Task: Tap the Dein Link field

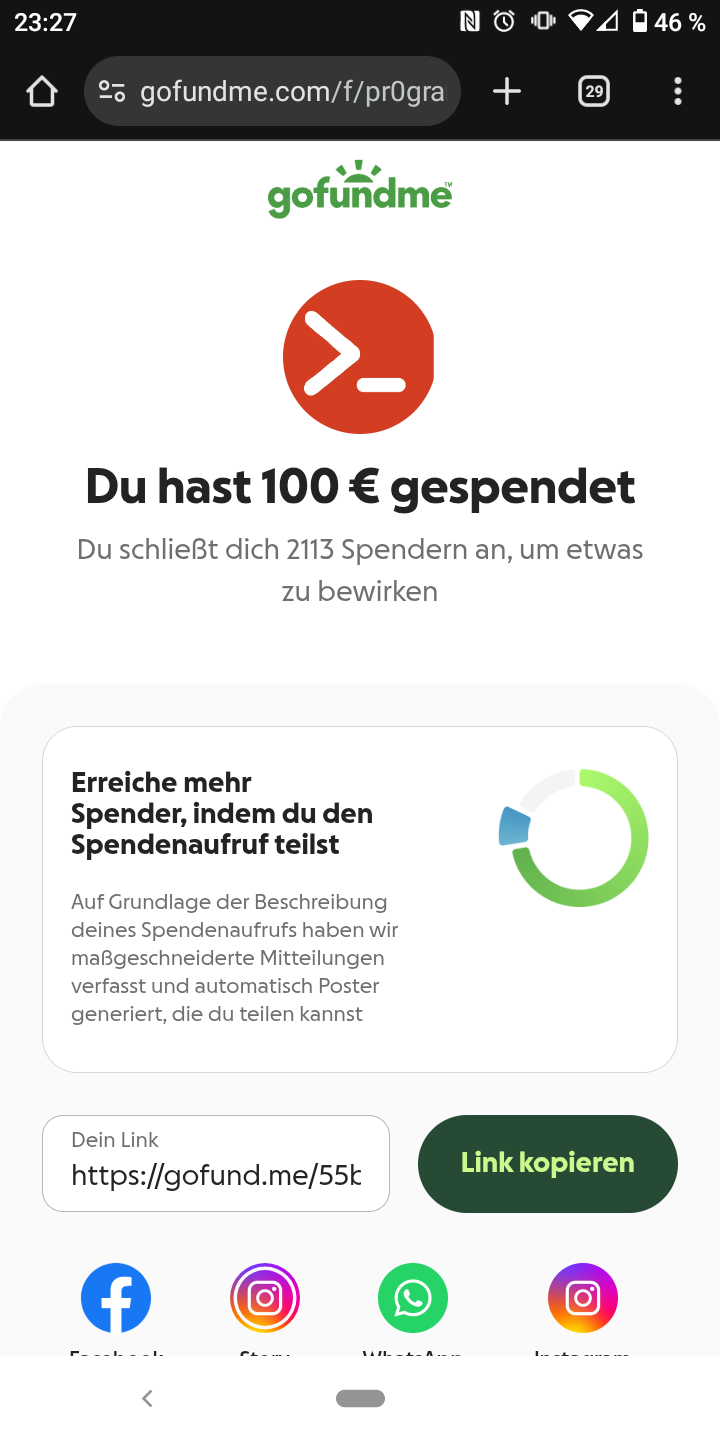Action: coord(216,1163)
